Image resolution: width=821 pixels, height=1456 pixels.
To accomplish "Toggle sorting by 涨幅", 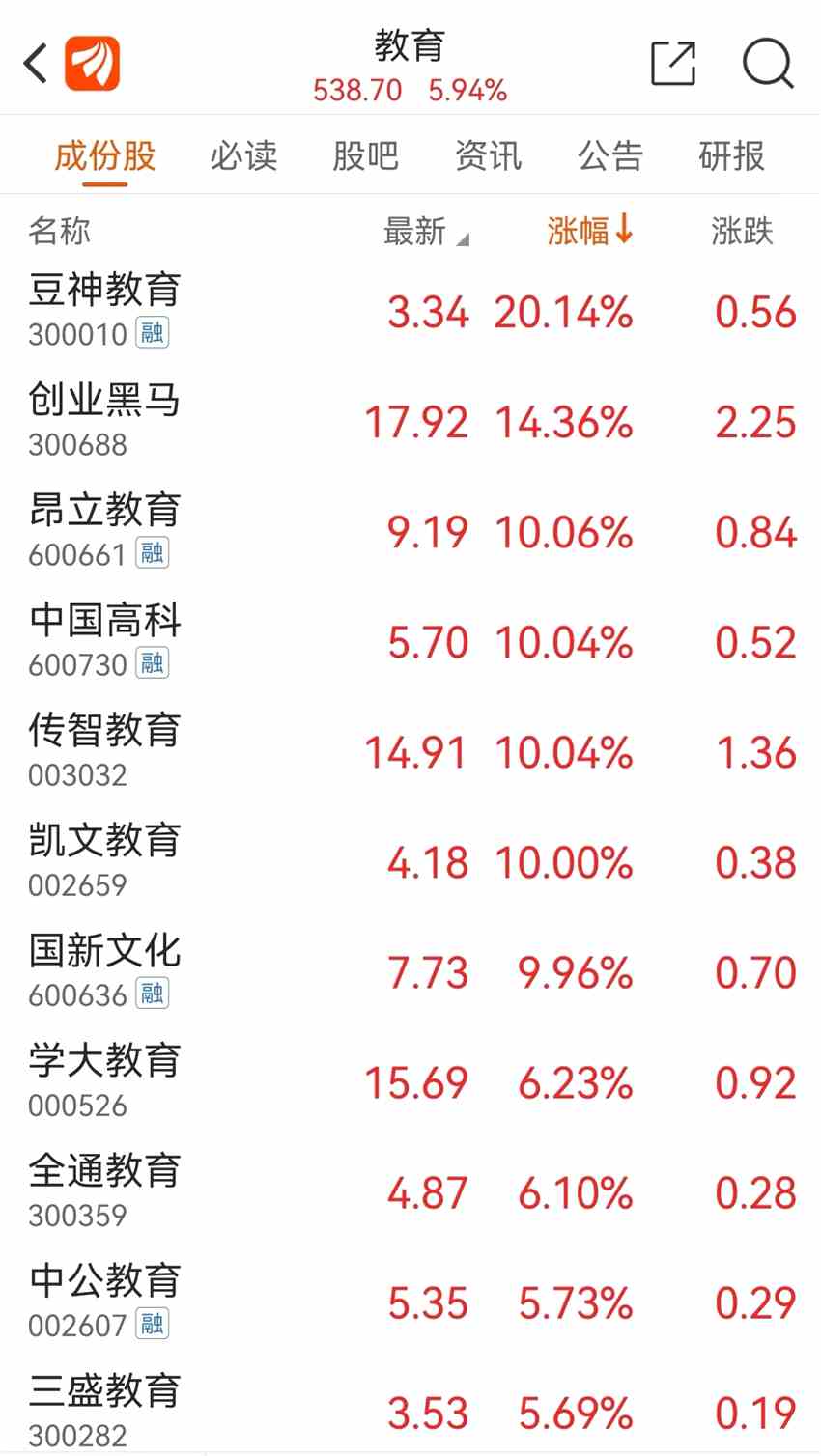I will [588, 232].
